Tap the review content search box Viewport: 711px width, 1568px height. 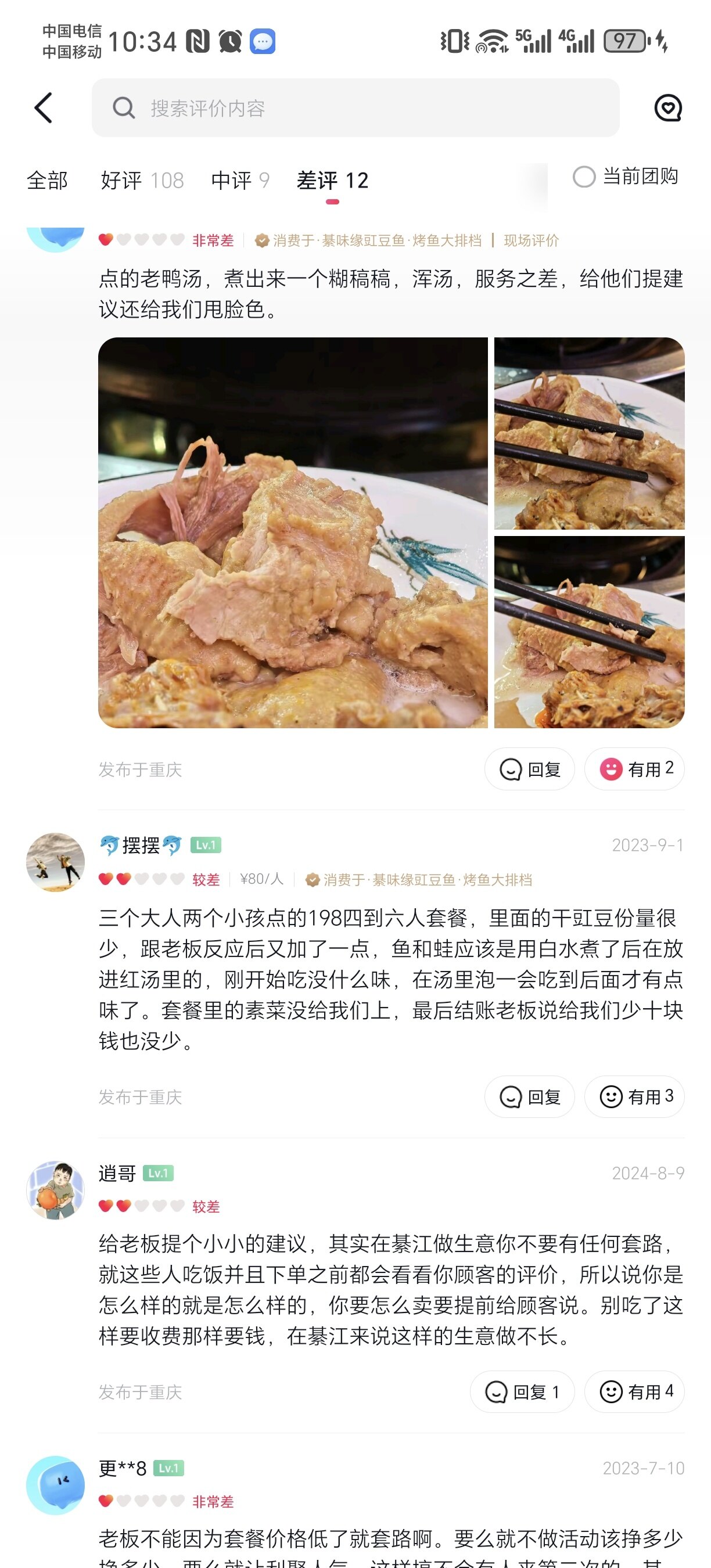(355, 108)
